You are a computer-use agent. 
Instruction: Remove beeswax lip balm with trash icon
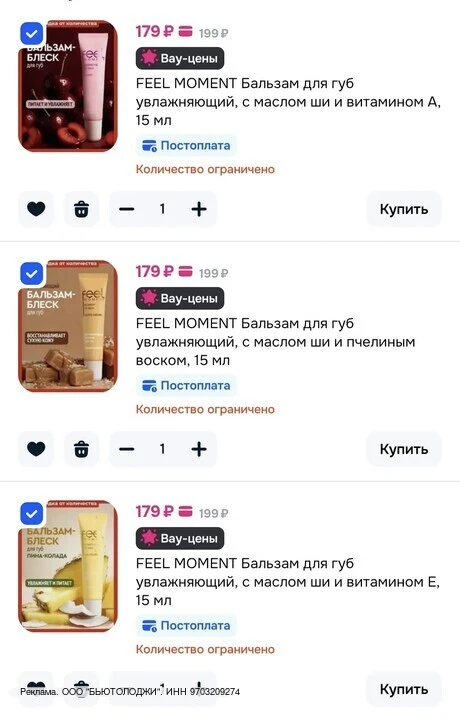(x=81, y=449)
